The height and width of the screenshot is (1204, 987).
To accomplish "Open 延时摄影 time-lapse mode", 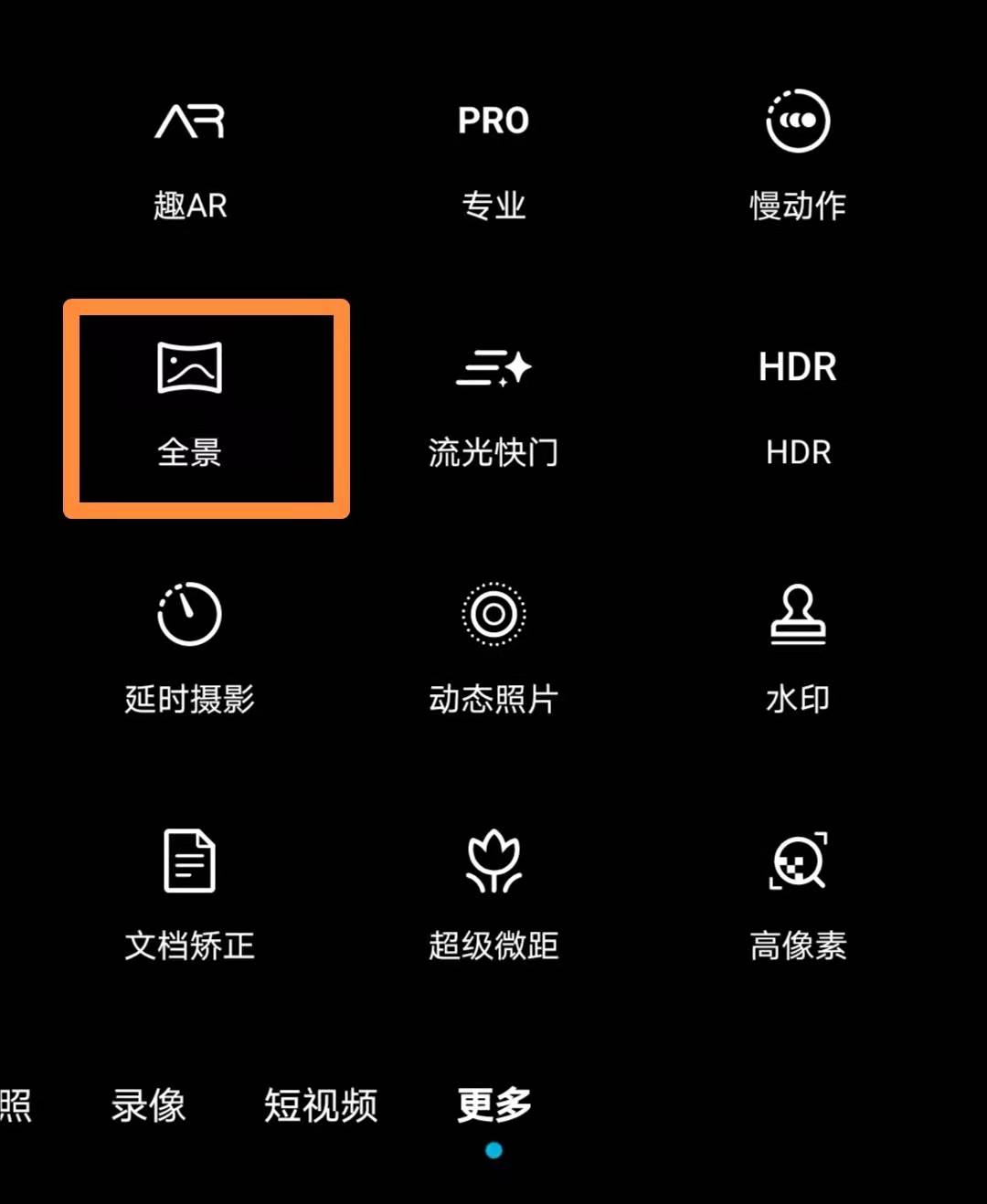I will tap(189, 649).
